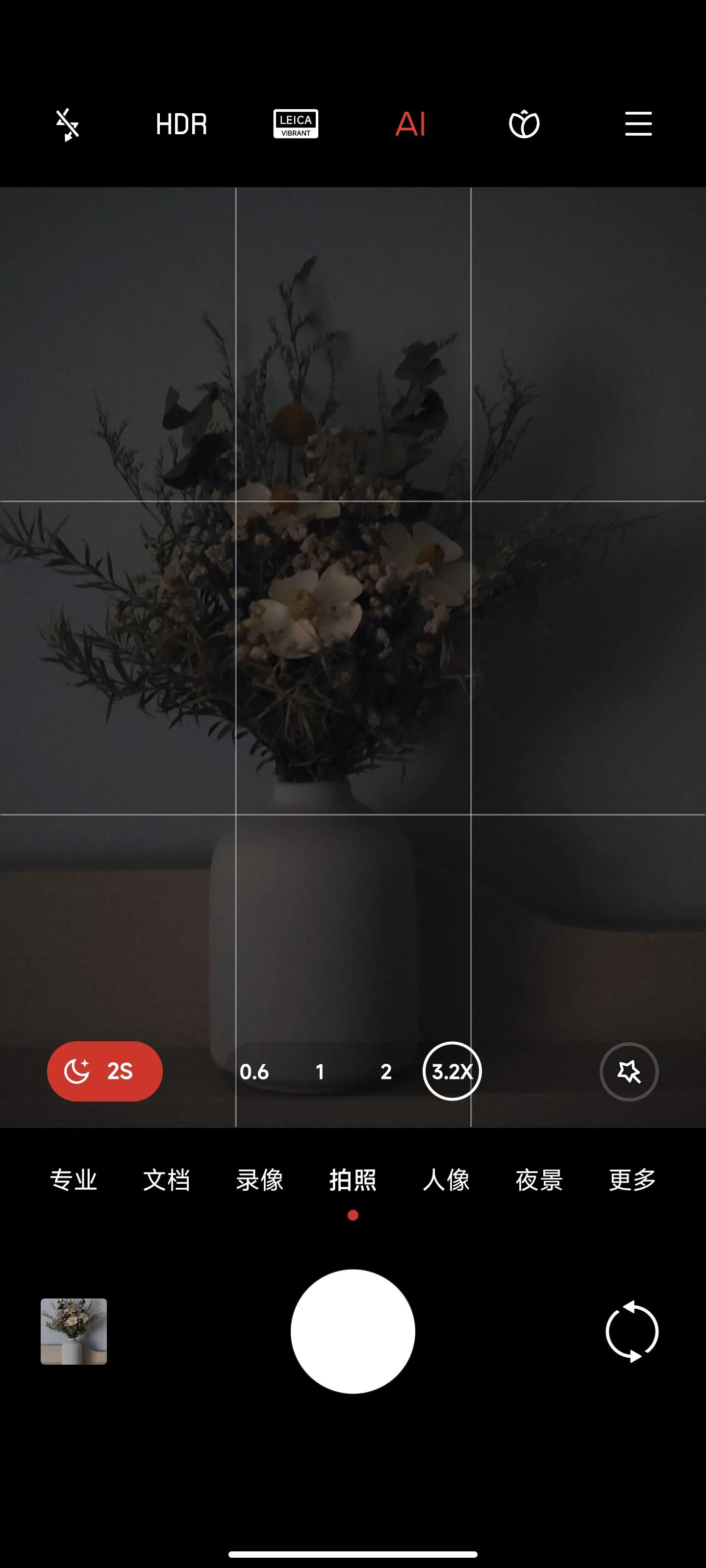This screenshot has height=1568, width=706.
Task: Tap the 2S night mode button
Action: [105, 1071]
